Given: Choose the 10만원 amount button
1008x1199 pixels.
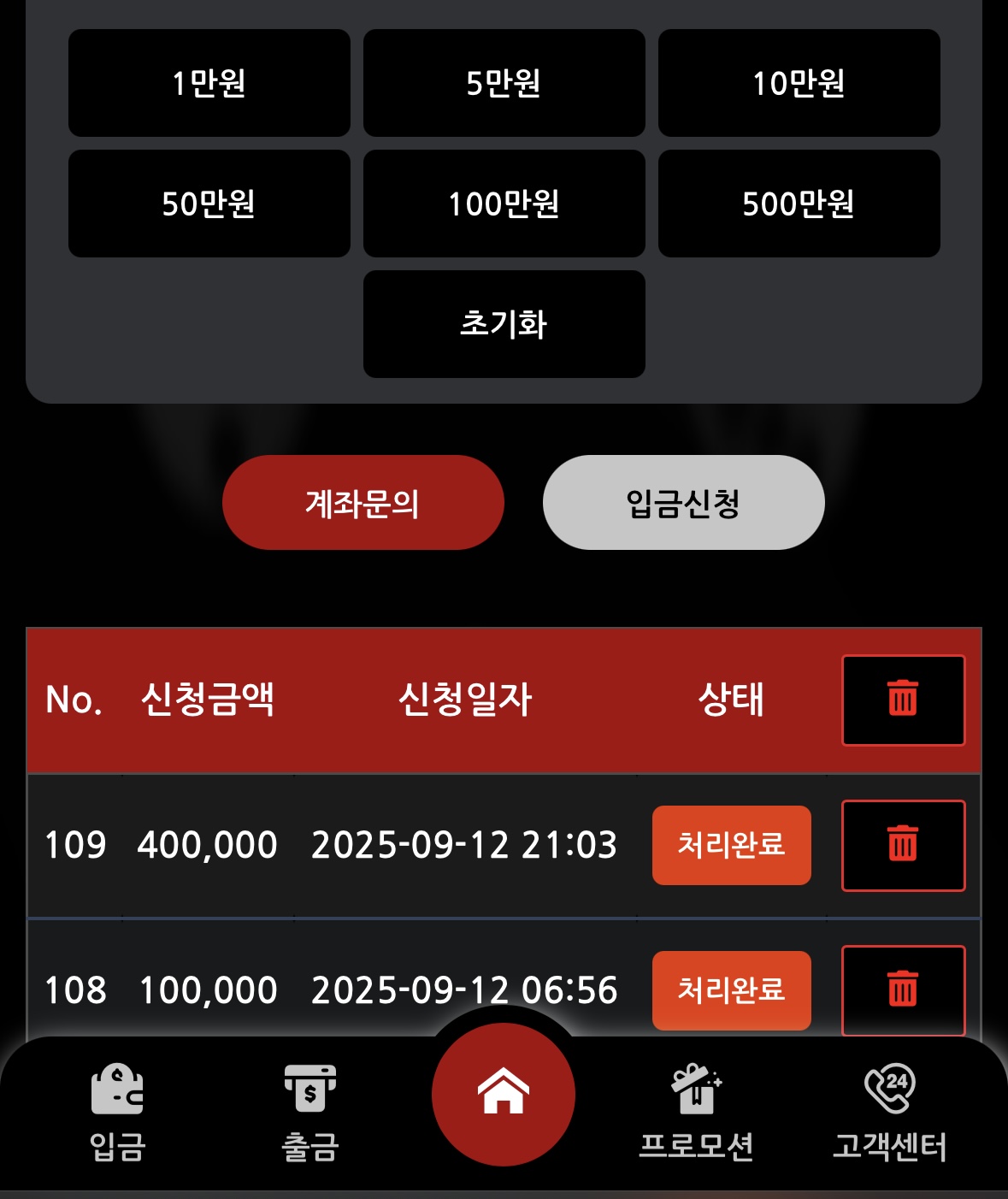Looking at the screenshot, I should click(x=799, y=83).
